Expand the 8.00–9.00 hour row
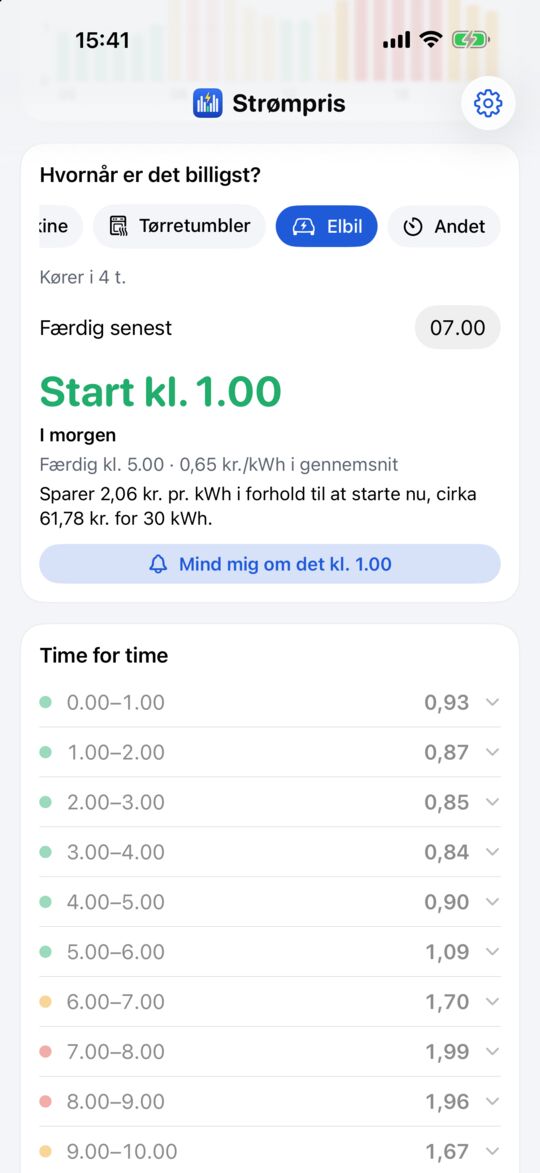Viewport: 540px width, 1173px height. (x=270, y=1102)
